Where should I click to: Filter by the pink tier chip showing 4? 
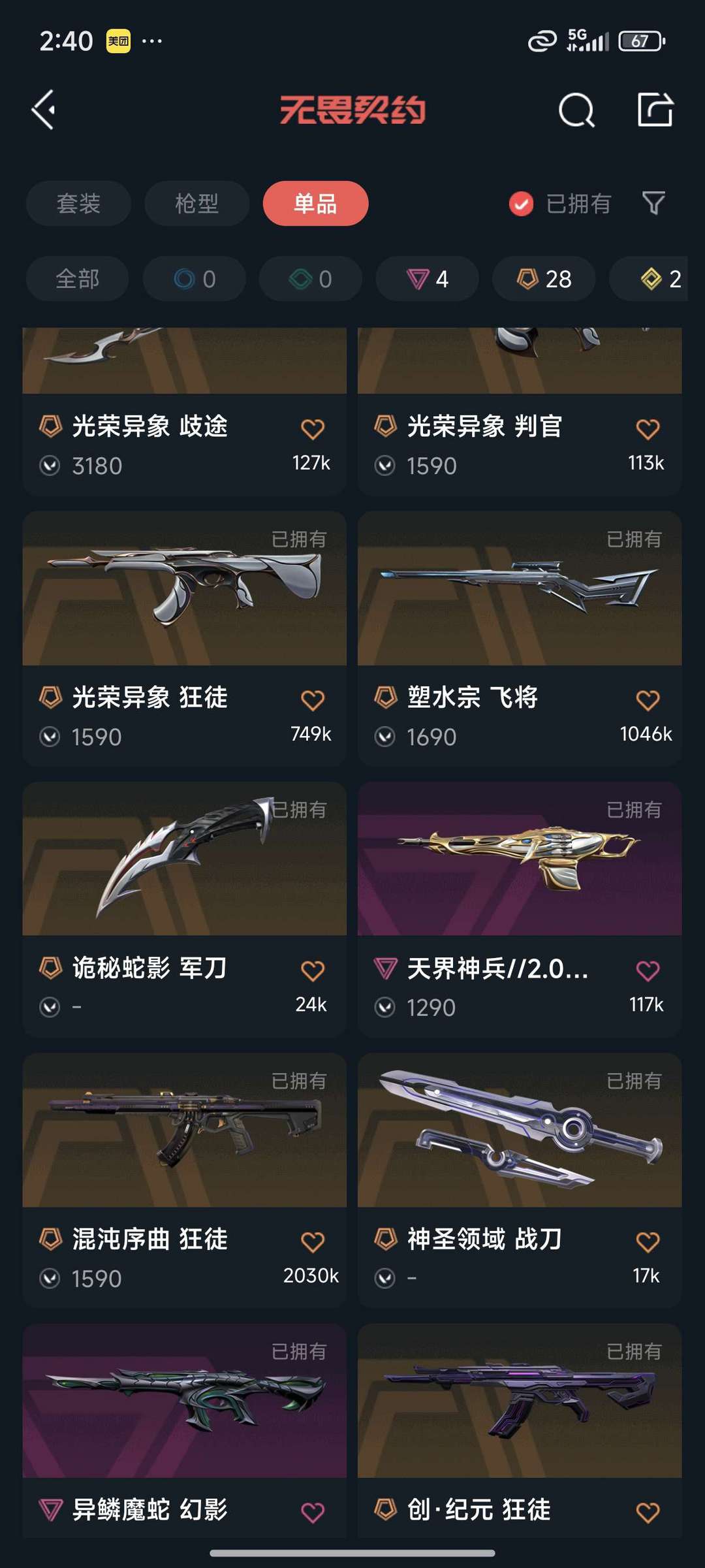[427, 279]
